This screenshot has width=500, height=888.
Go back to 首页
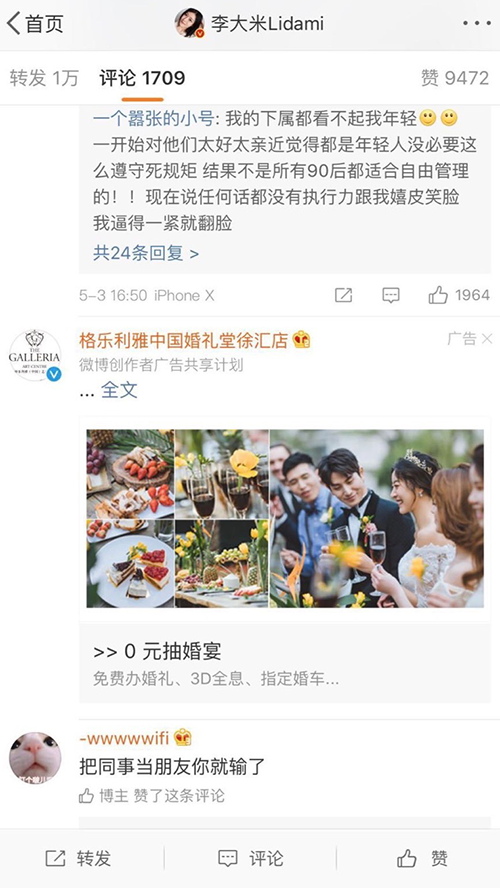pyautogui.click(x=35, y=24)
